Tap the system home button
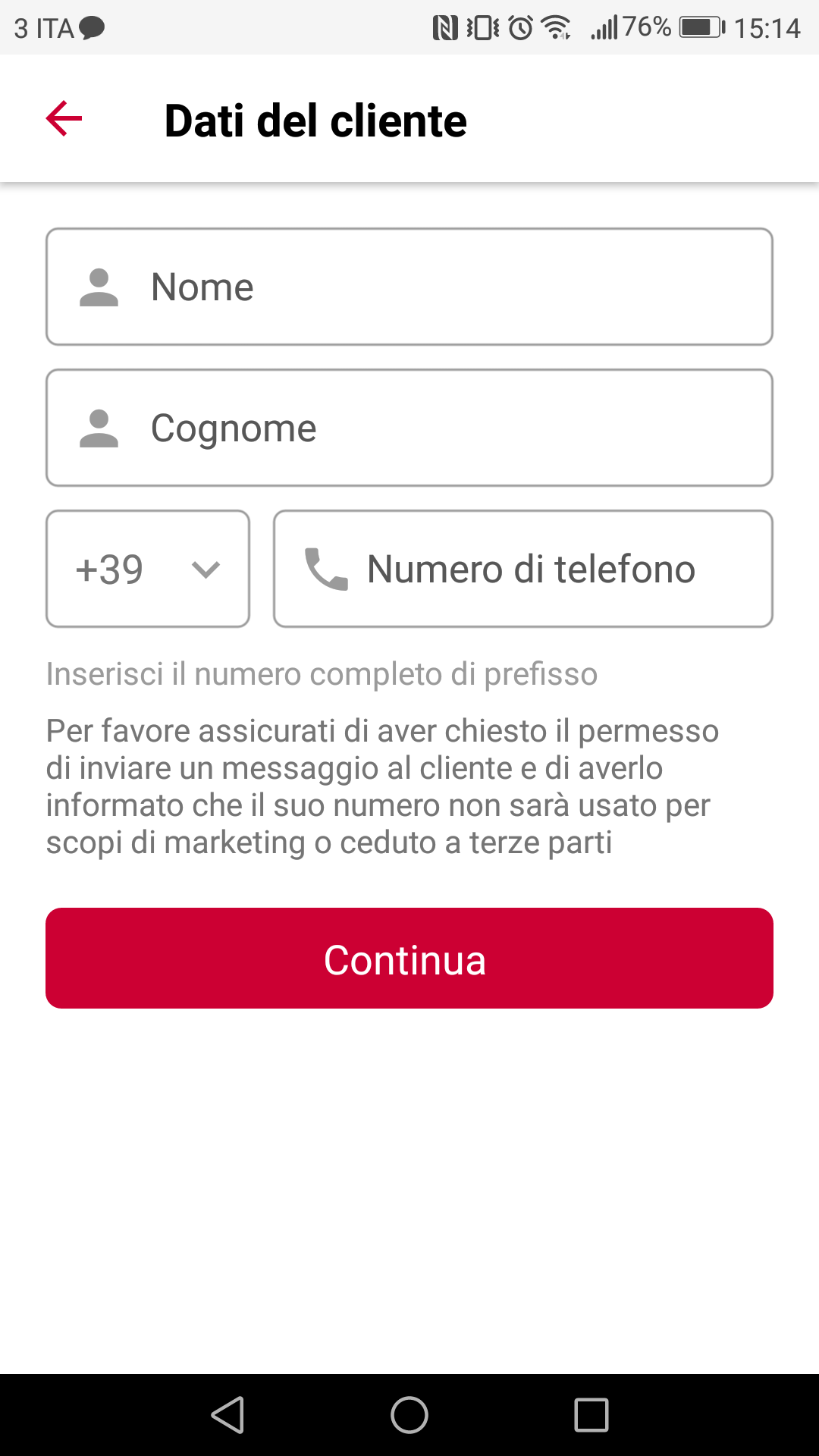Viewport: 819px width, 1456px height. (409, 1415)
